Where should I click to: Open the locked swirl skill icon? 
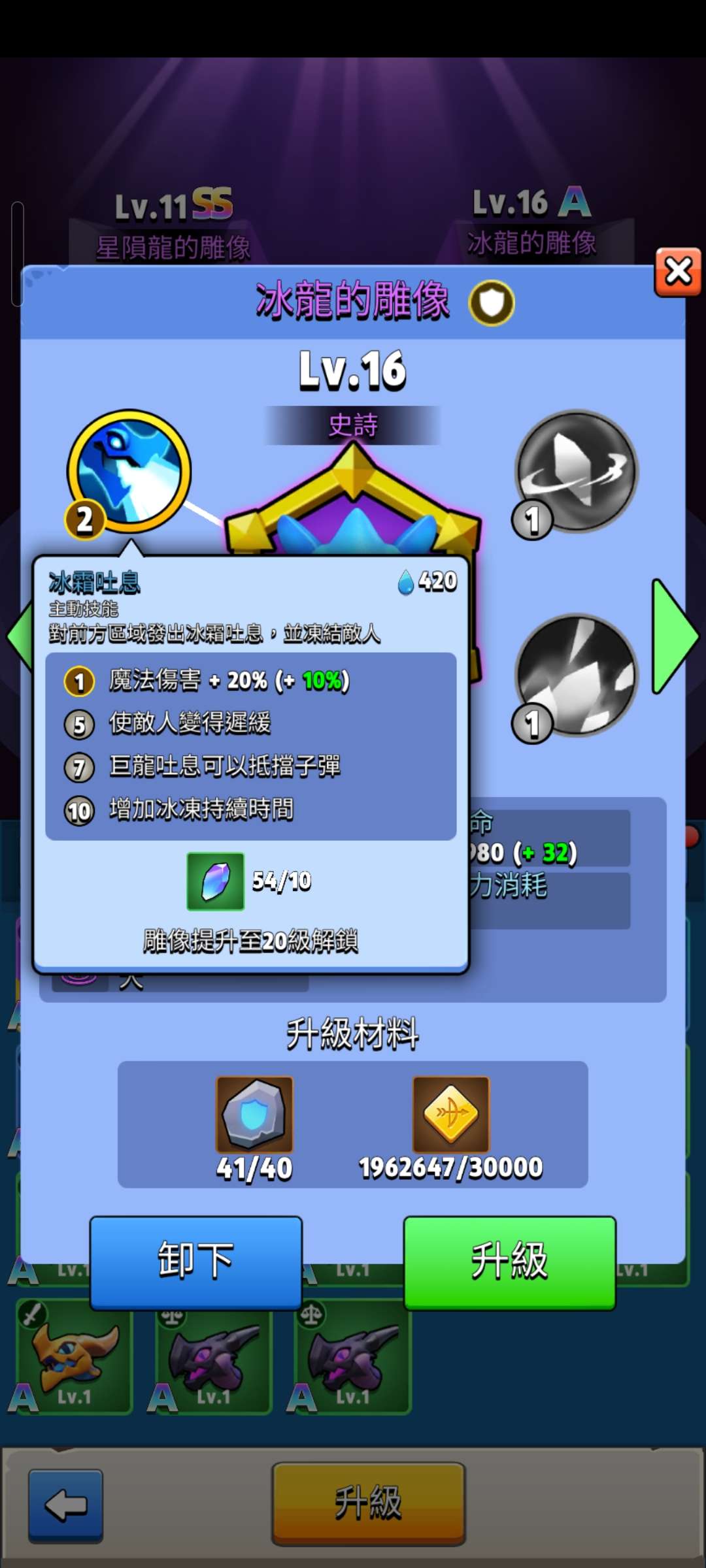[x=576, y=471]
